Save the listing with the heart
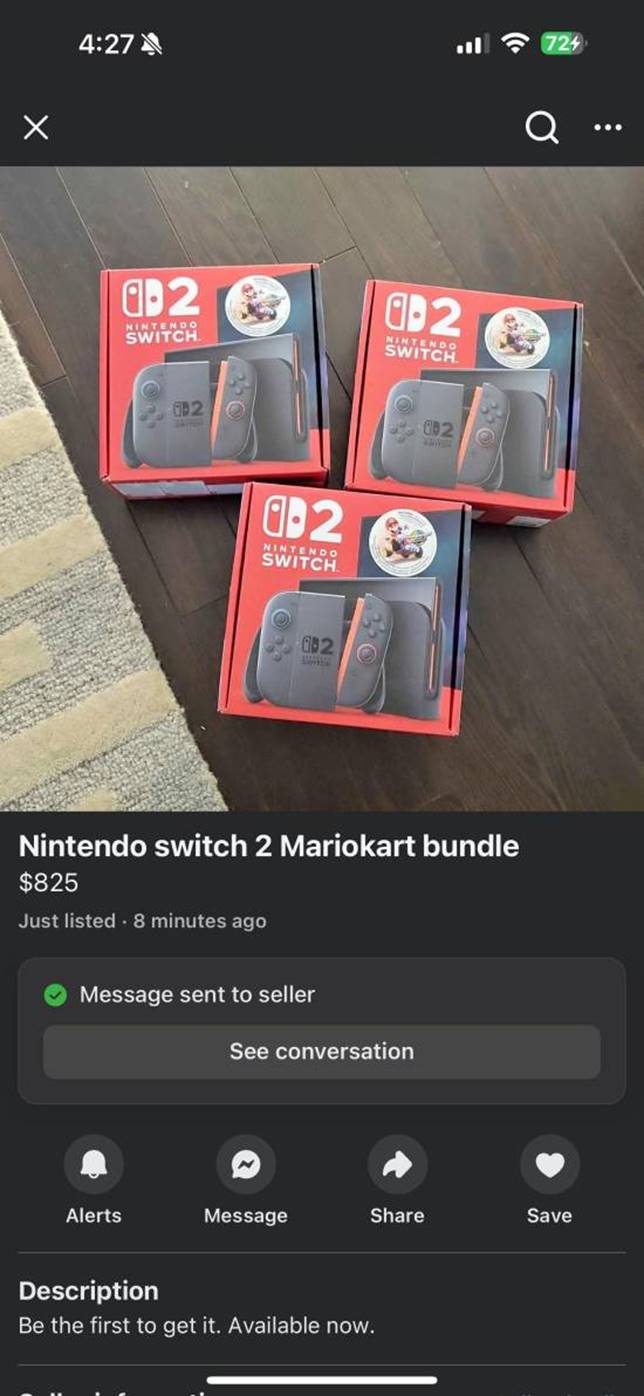Image resolution: width=644 pixels, height=1396 pixels. (550, 1164)
